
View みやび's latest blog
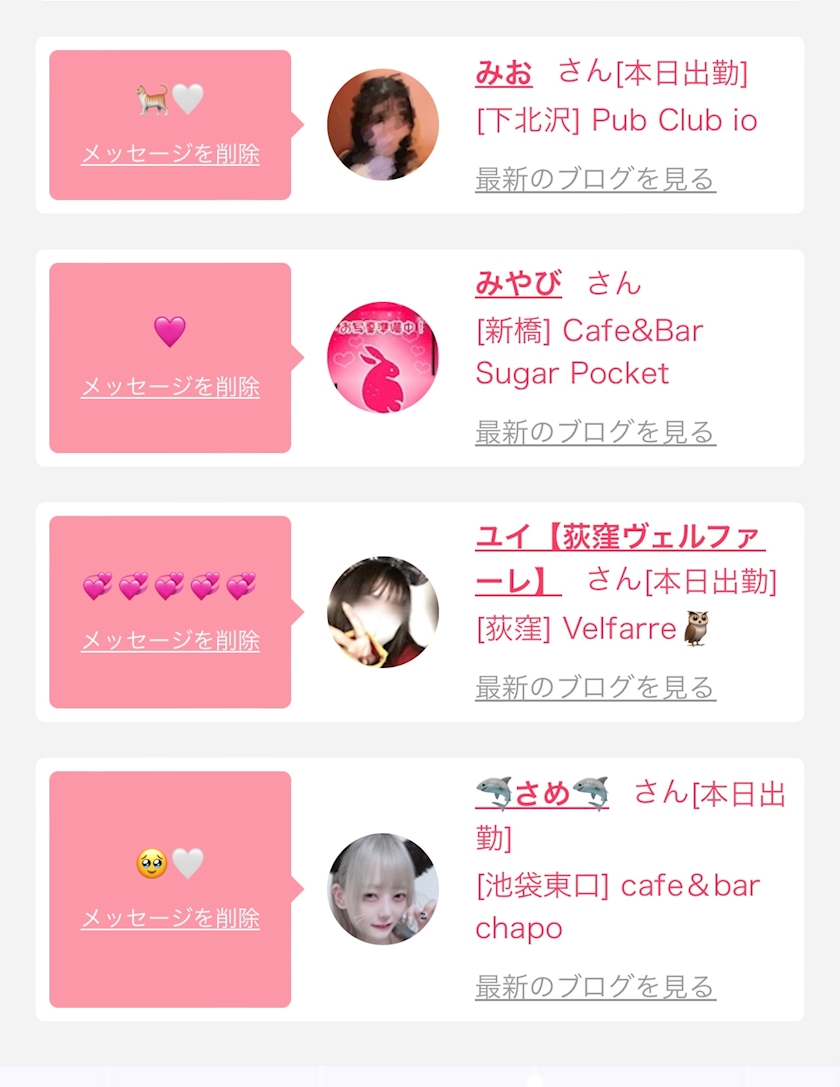pyautogui.click(x=595, y=432)
